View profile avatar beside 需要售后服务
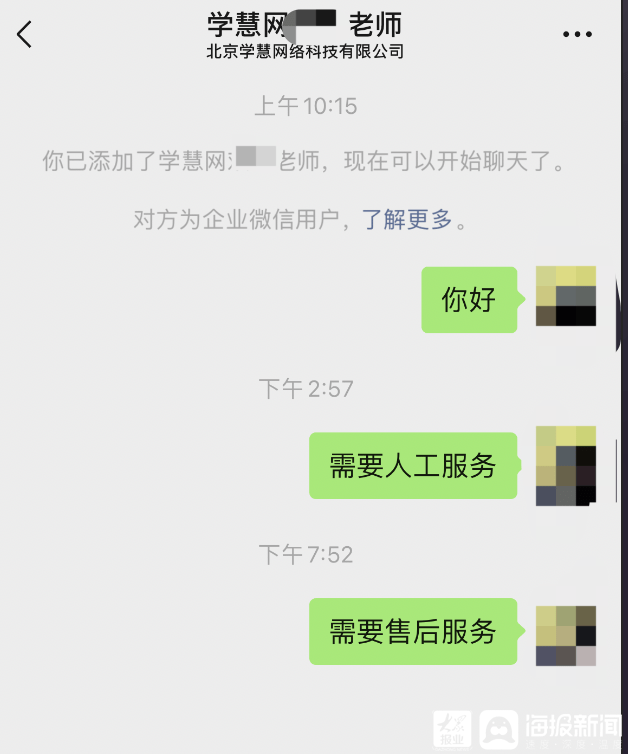 566,635
